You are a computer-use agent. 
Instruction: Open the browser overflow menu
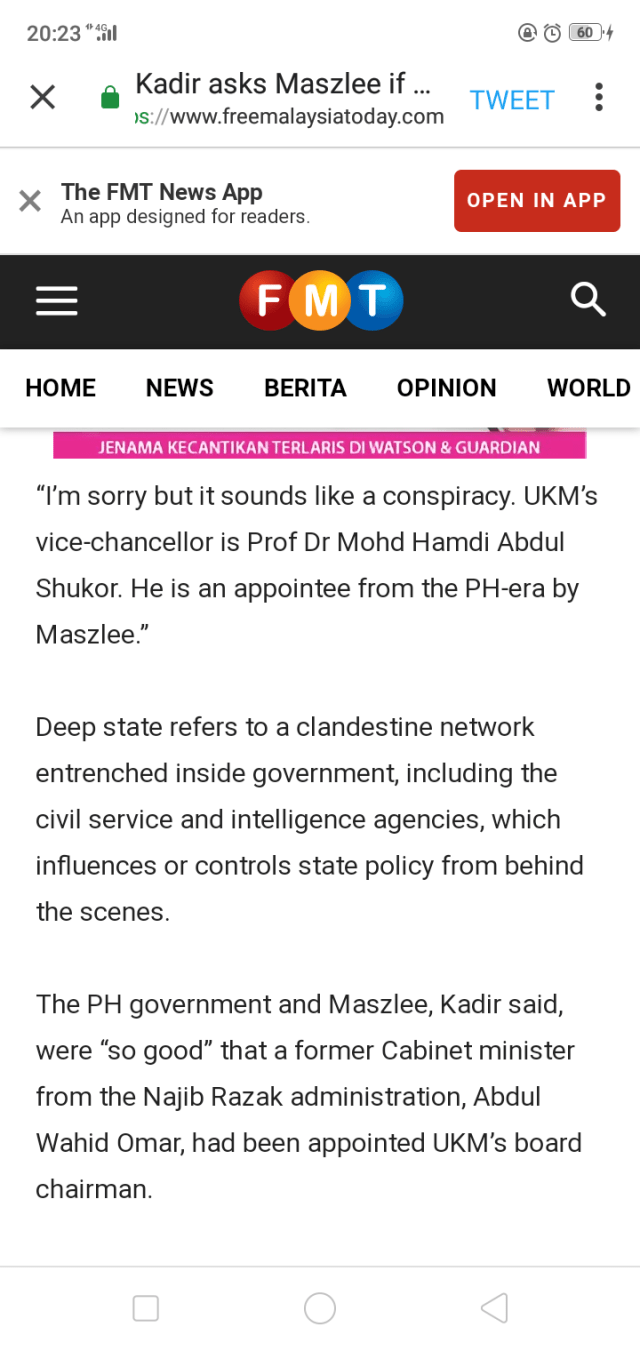point(598,98)
